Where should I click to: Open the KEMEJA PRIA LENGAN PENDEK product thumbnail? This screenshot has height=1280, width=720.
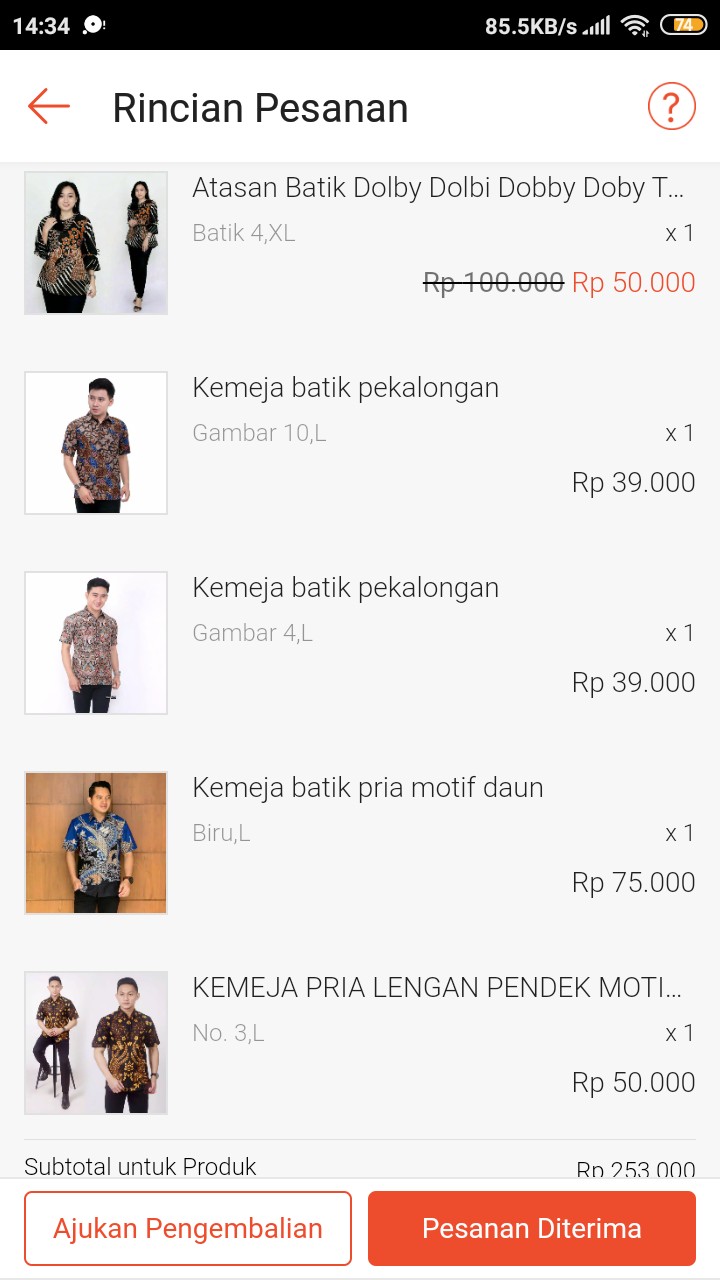pos(95,1042)
